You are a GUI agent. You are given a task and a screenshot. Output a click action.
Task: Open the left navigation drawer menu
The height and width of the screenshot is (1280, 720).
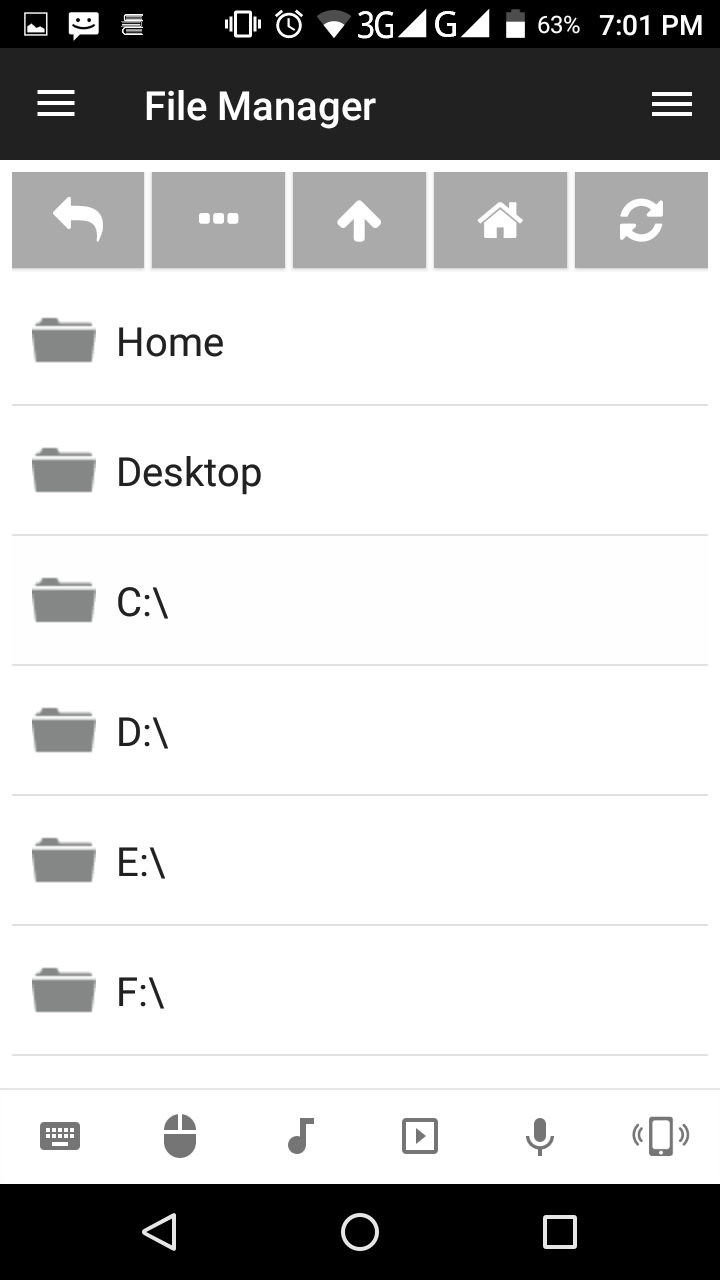(x=56, y=104)
